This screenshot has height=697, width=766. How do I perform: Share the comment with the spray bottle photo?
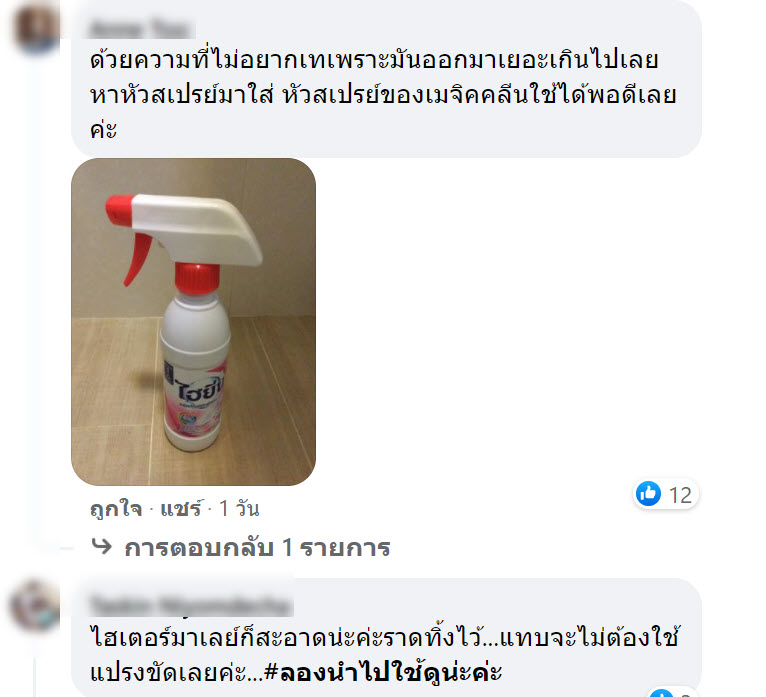pyautogui.click(x=179, y=508)
